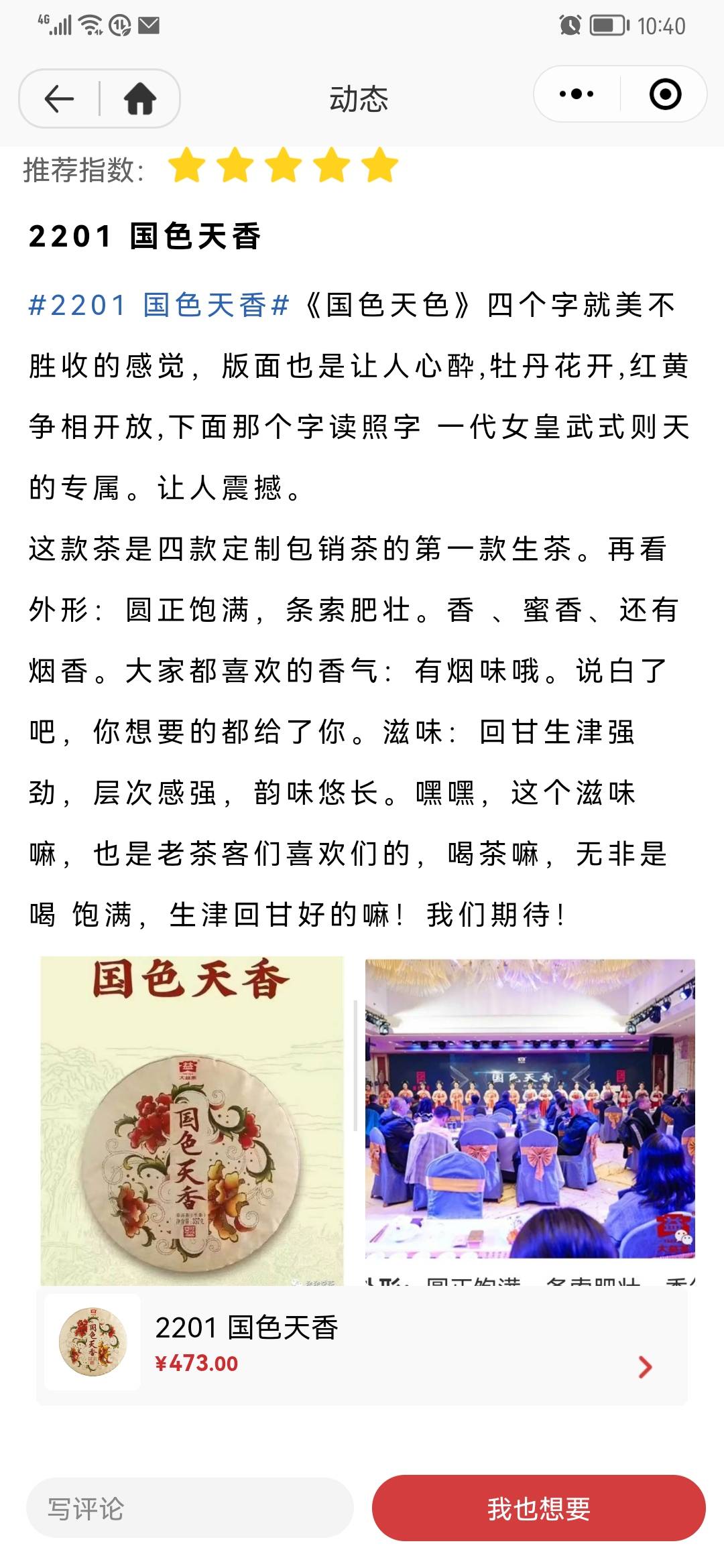Viewport: 724px width, 1568px height.
Task: Go back using the arrow icon
Action: [59, 99]
